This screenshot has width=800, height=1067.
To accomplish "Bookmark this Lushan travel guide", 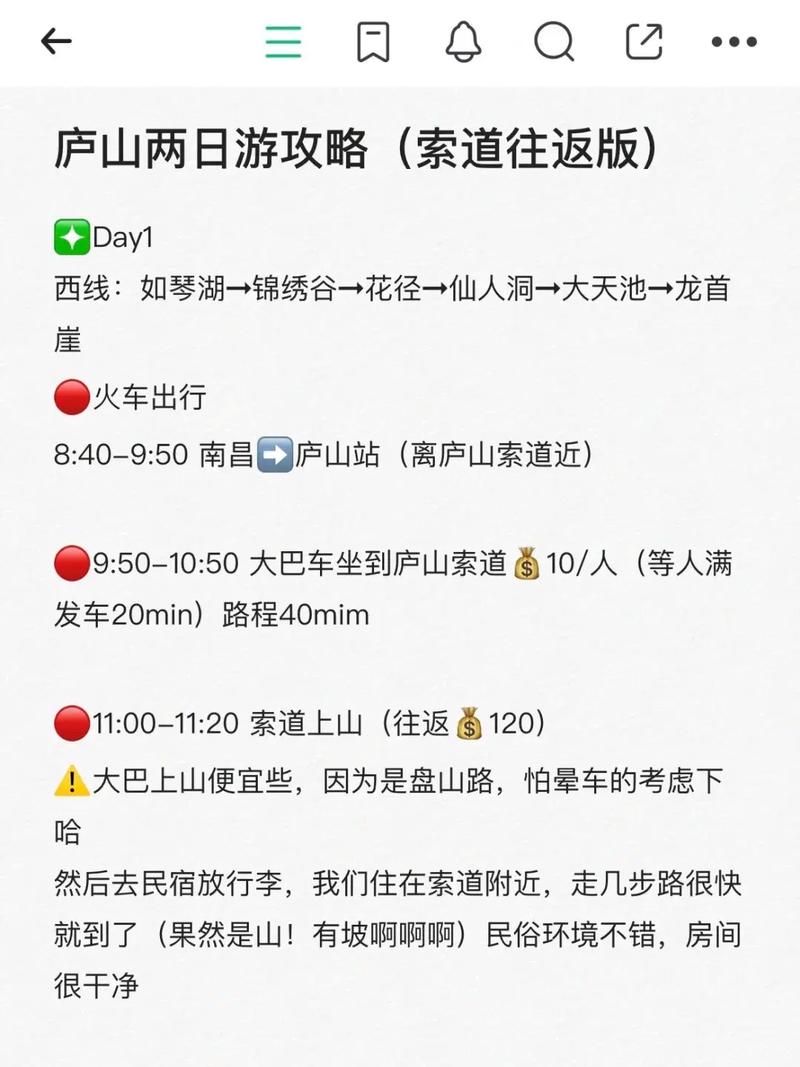I will coord(373,41).
